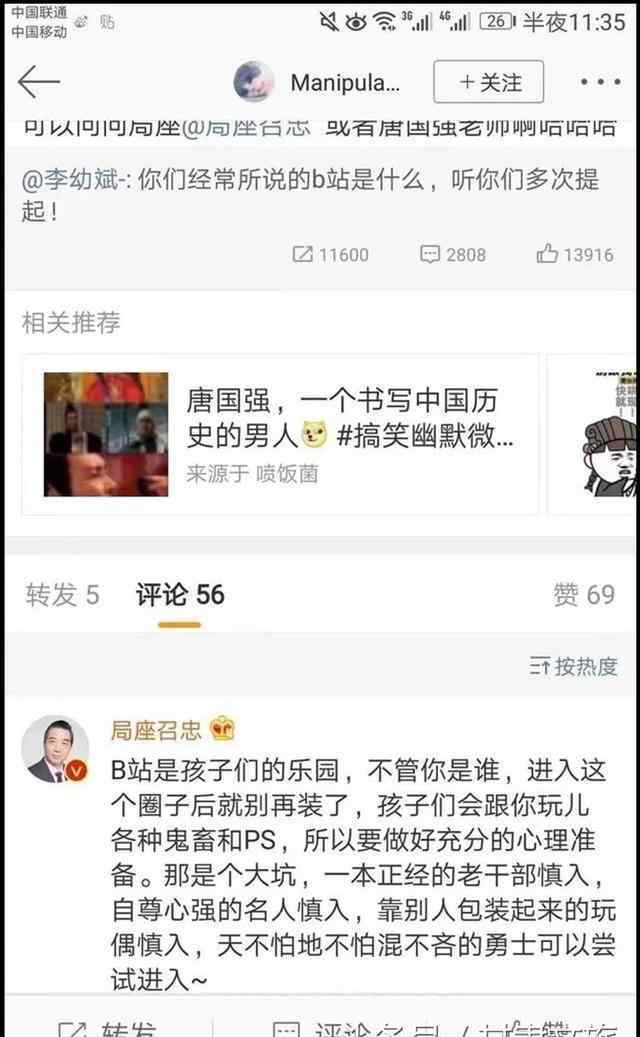Switch to the 赞 69 tab

coord(584,595)
